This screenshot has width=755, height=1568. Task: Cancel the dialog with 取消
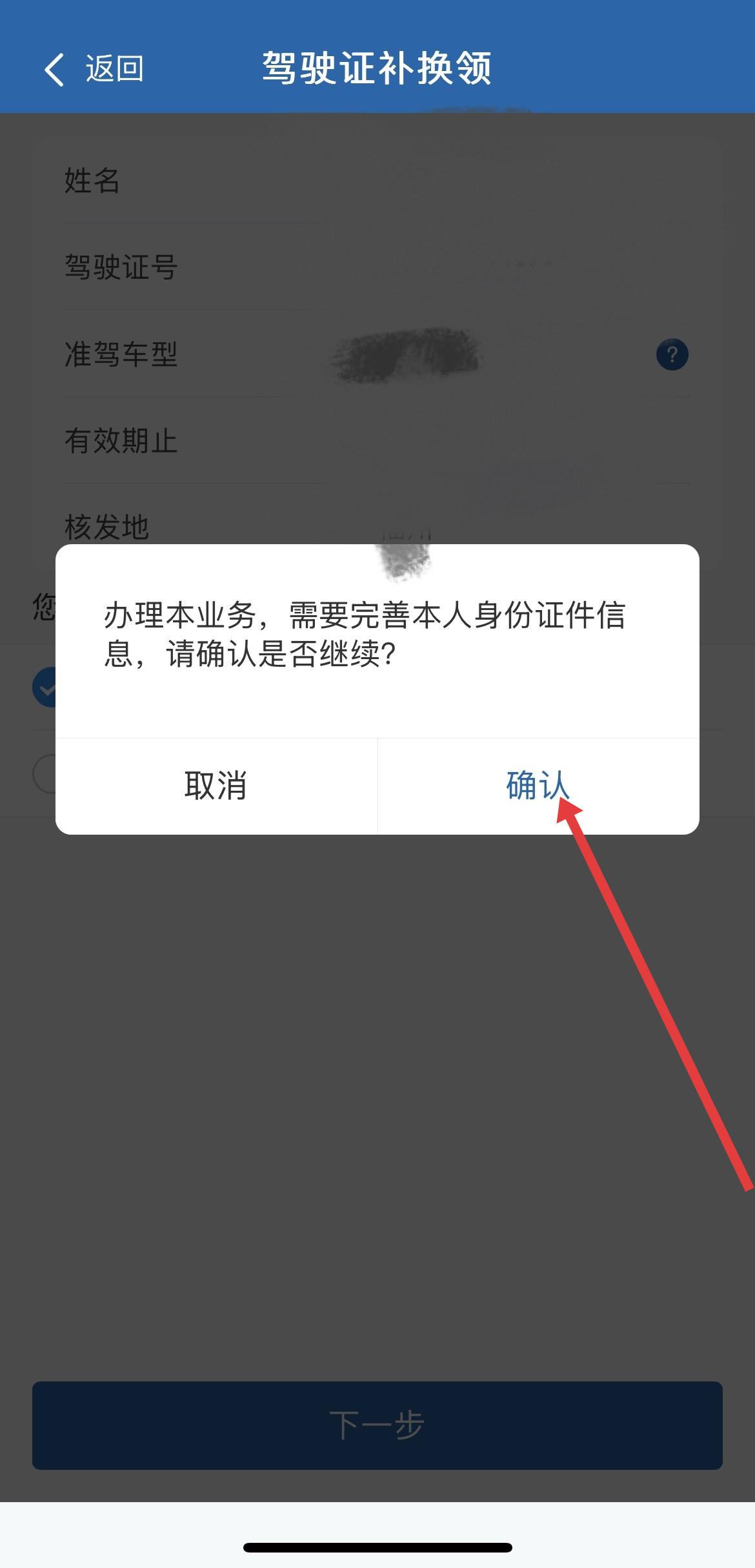216,786
